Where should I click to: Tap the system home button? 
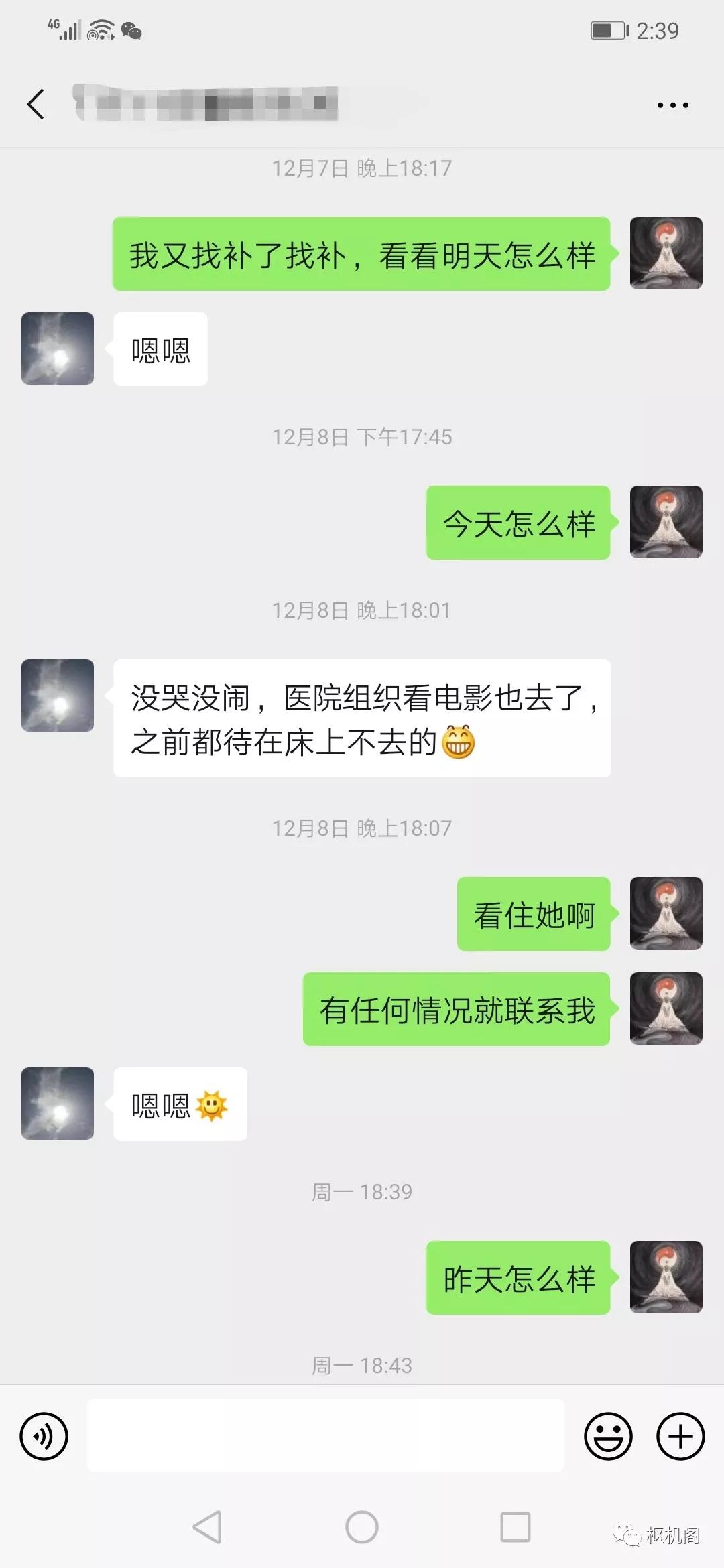[362, 1528]
